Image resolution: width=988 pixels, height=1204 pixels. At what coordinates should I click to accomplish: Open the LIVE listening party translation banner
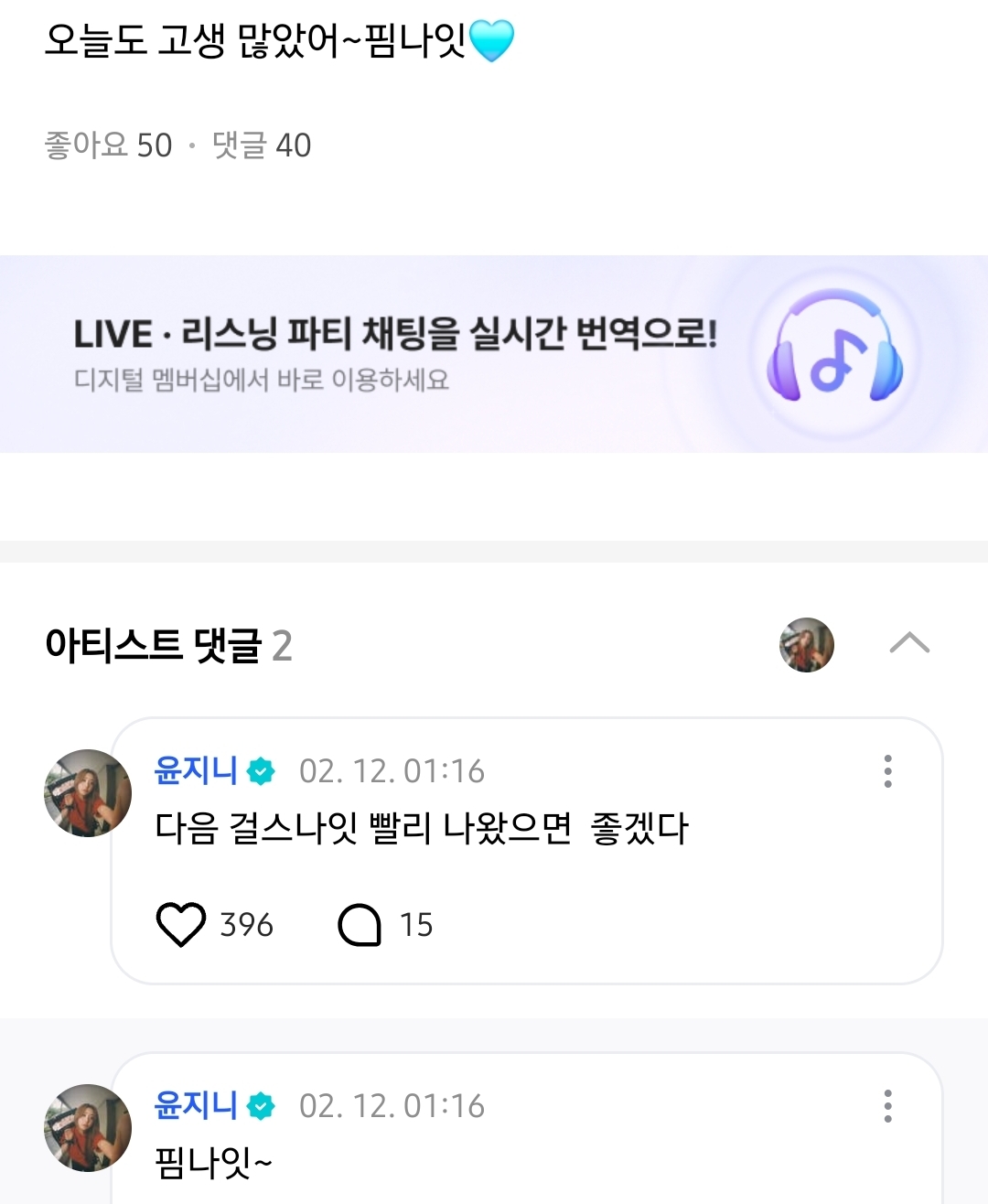(x=494, y=354)
